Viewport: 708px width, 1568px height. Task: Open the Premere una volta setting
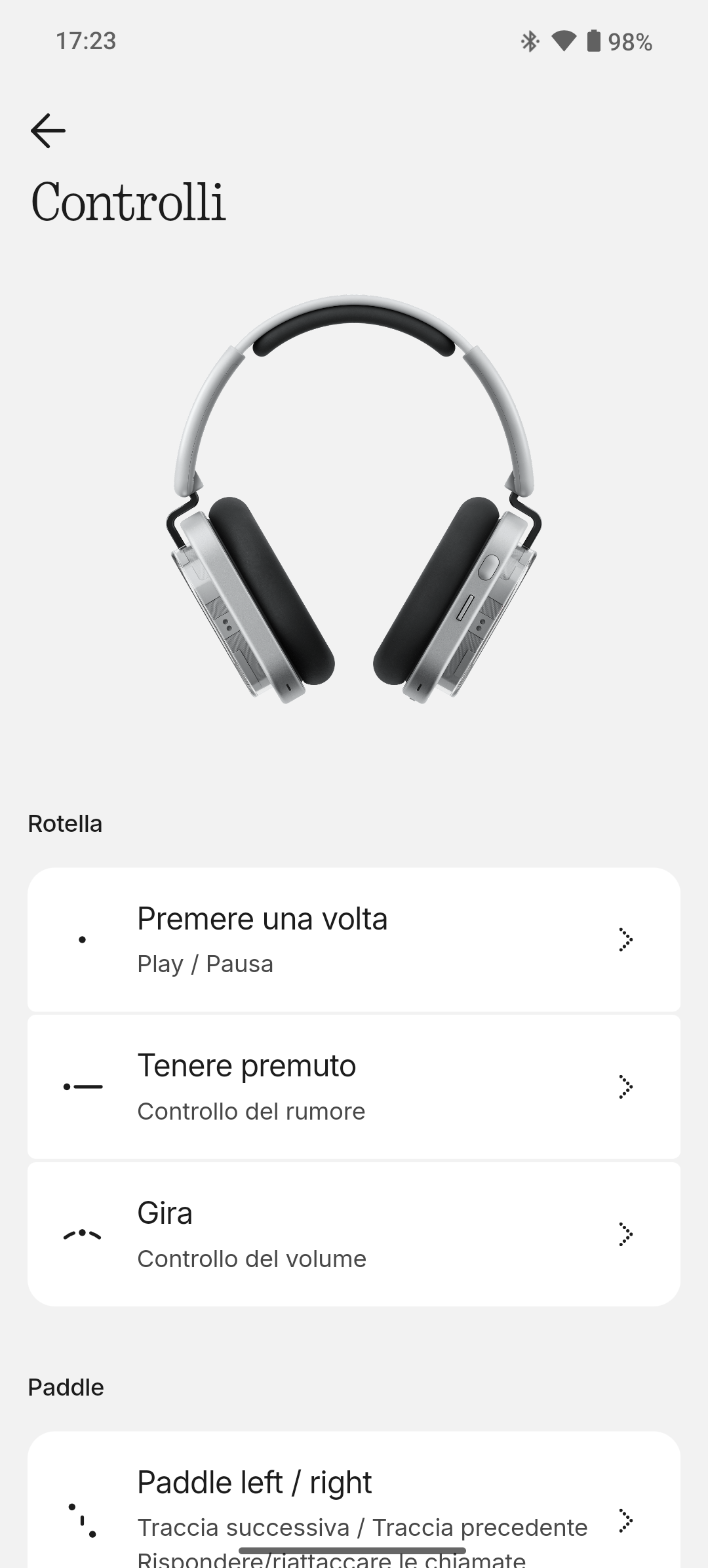click(354, 939)
